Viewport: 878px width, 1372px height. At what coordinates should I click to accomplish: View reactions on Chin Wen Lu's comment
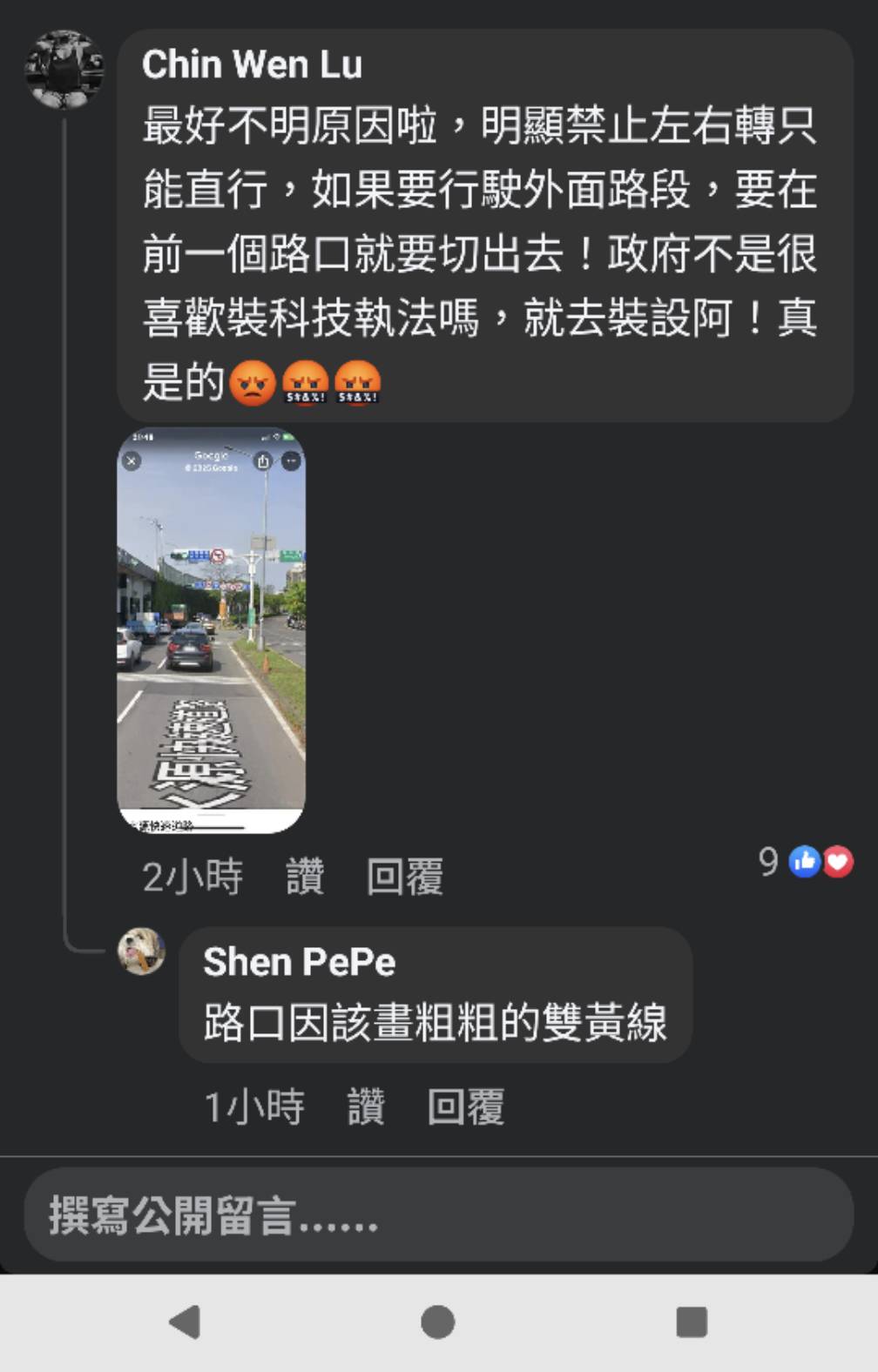[807, 862]
